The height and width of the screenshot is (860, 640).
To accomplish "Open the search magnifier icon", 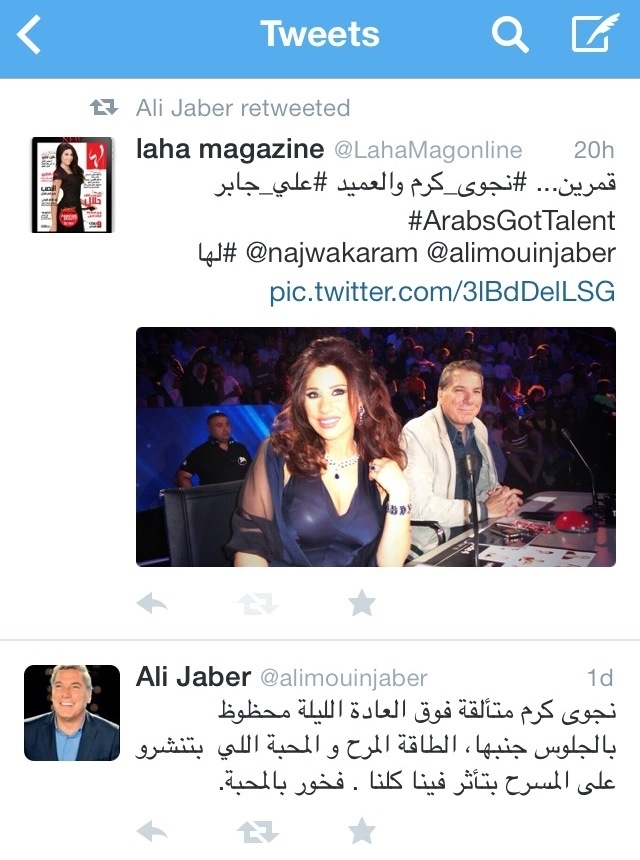I will [509, 35].
